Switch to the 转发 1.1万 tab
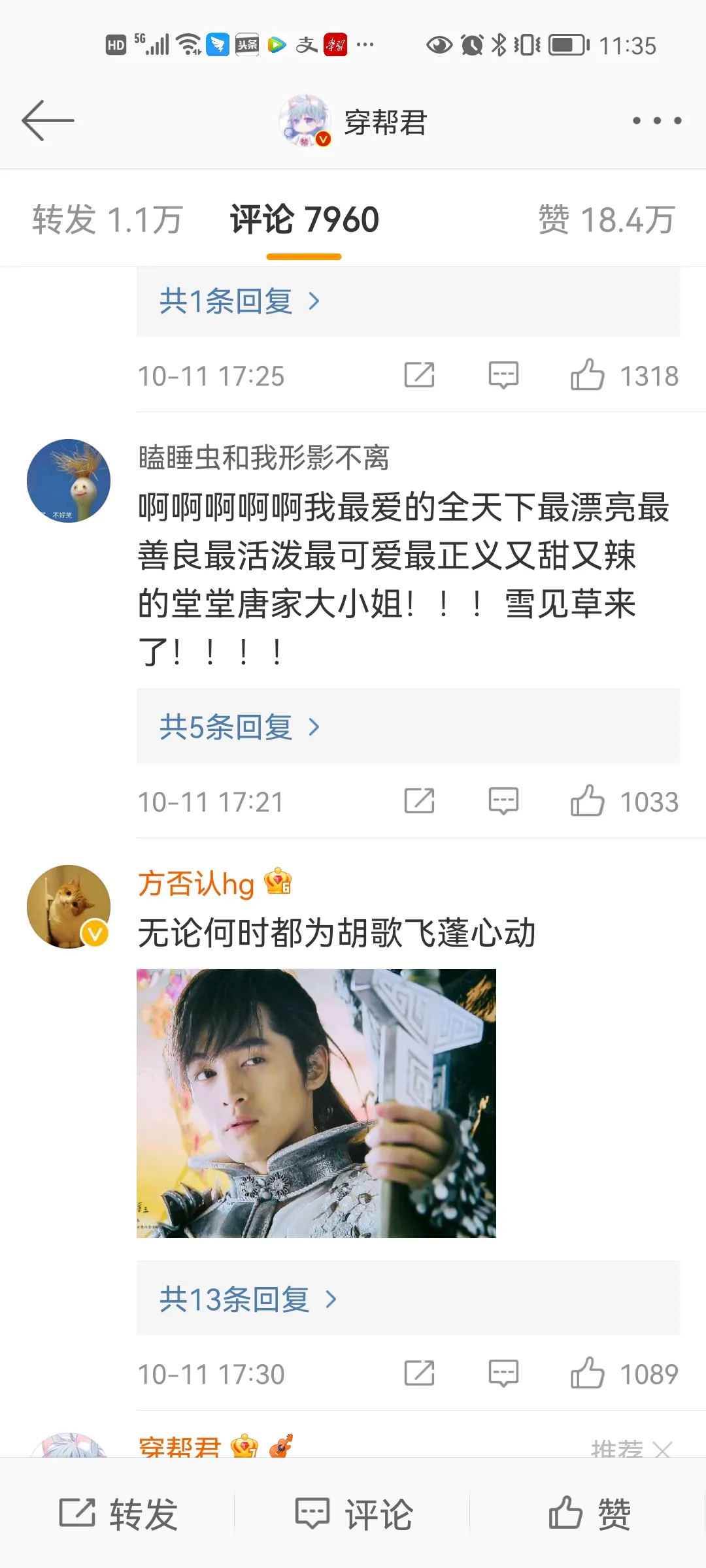The image size is (706, 1568). (x=107, y=220)
